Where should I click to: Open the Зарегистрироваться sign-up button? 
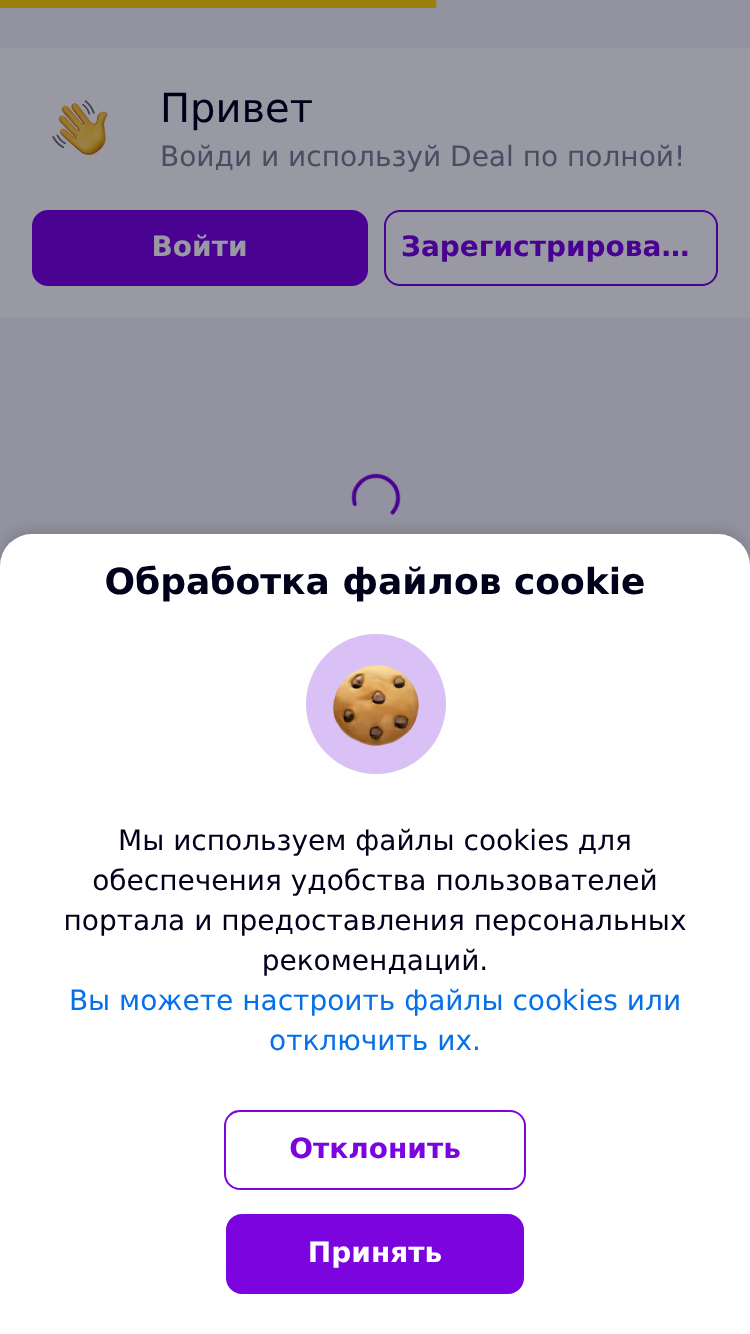pos(551,248)
